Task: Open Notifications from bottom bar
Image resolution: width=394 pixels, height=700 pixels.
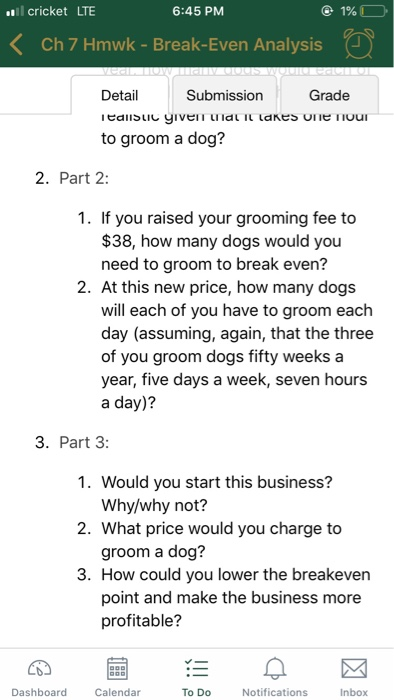Action: coord(275,676)
